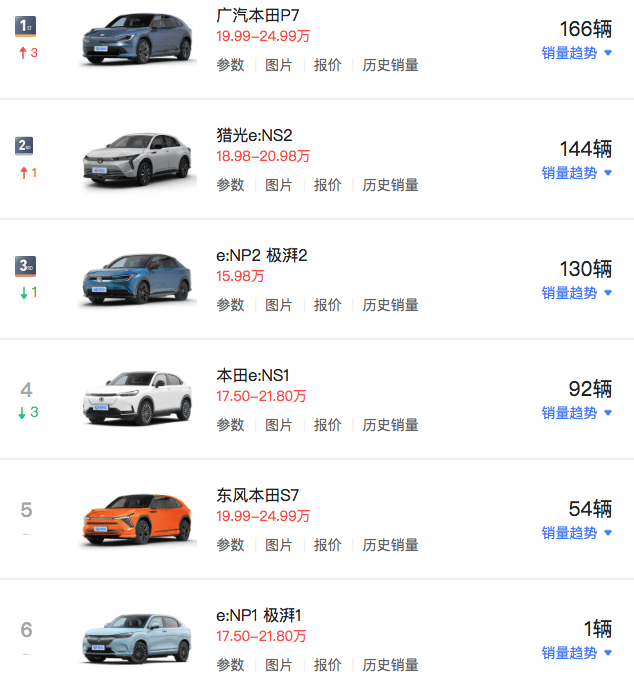This screenshot has height=683, width=634.
Task: Open 参数 for 广汽本田P7
Action: coord(230,65)
